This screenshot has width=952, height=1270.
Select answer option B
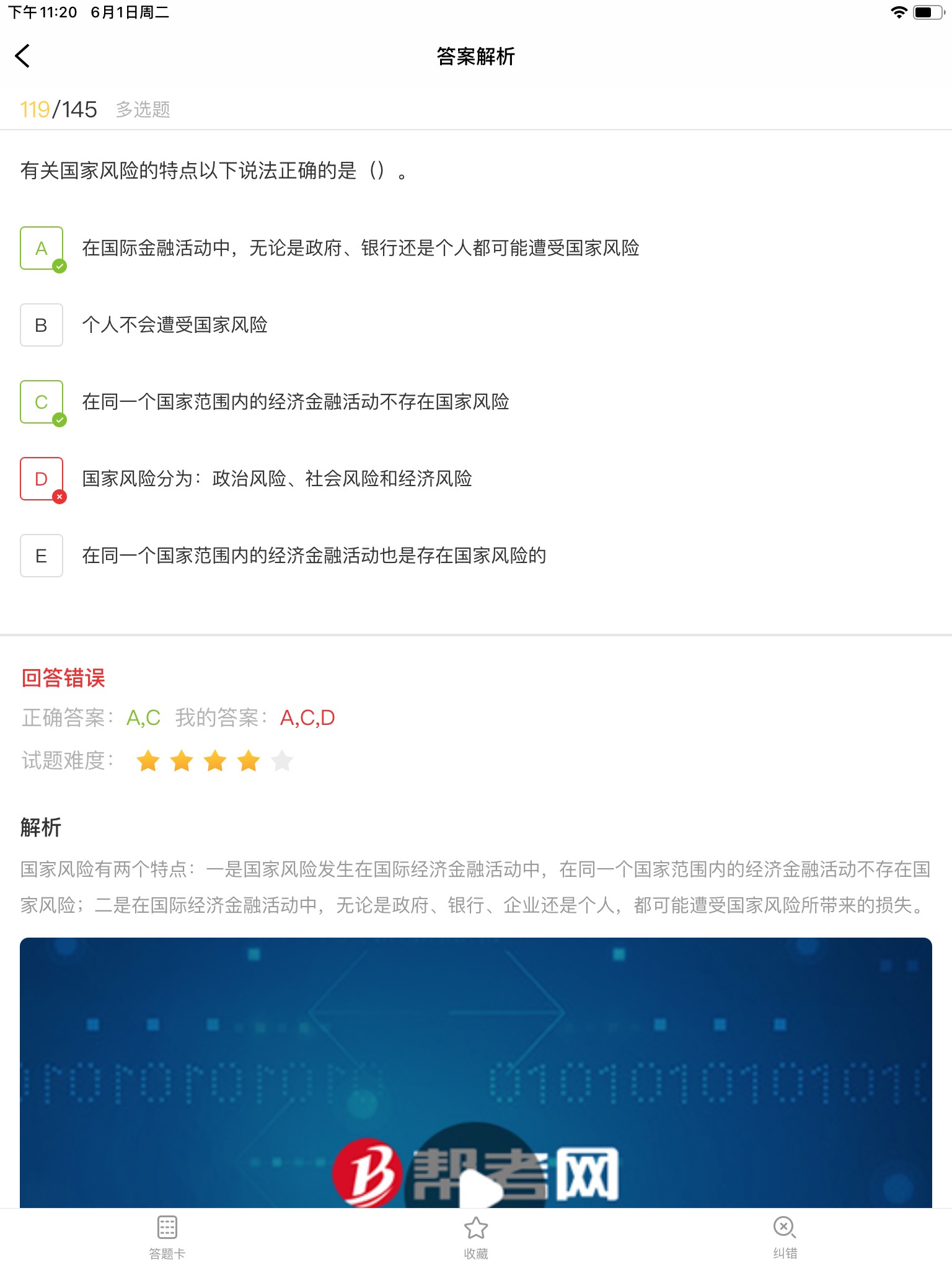pyautogui.click(x=42, y=325)
